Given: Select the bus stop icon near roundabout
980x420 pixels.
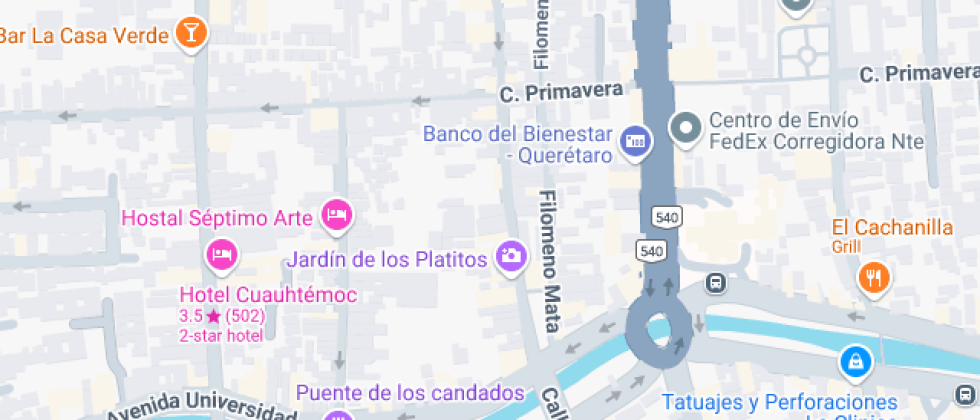Looking at the screenshot, I should point(715,283).
